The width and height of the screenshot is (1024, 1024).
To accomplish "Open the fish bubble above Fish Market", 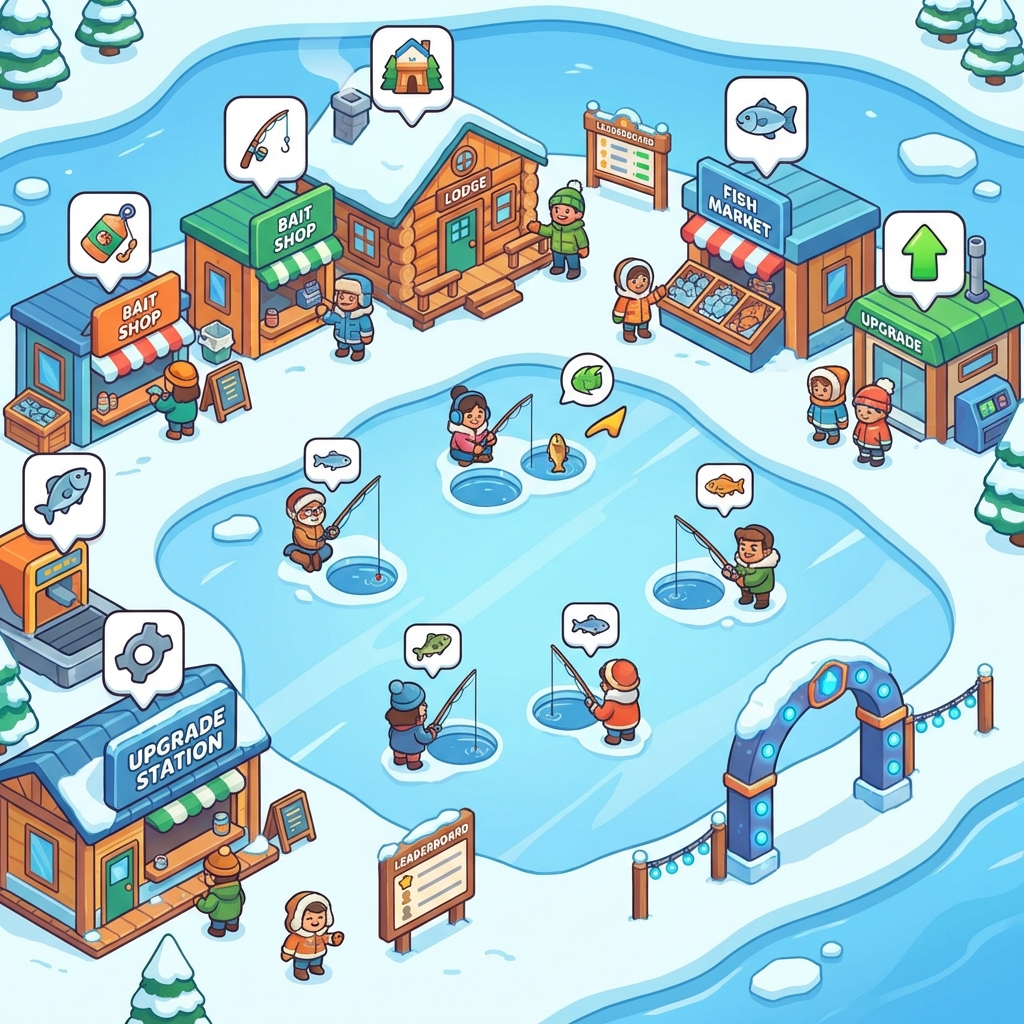I will 765,117.
